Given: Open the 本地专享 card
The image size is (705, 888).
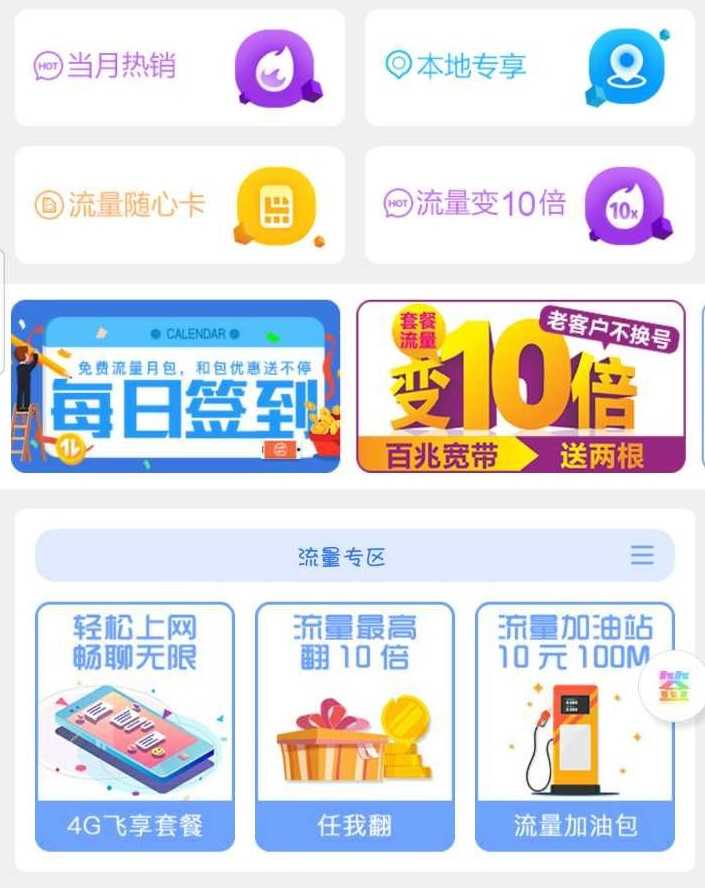Looking at the screenshot, I should (x=529, y=67).
